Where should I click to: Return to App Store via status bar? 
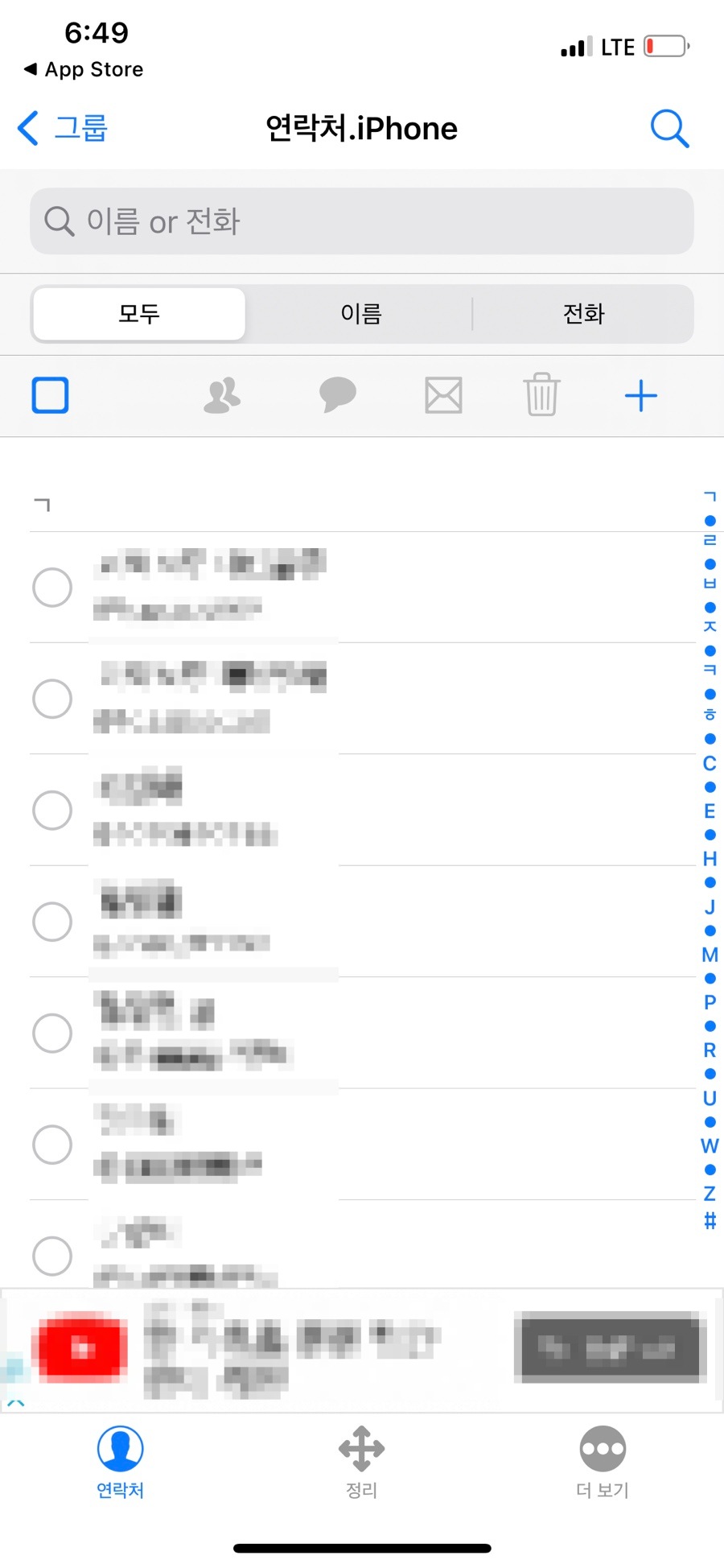point(84,69)
